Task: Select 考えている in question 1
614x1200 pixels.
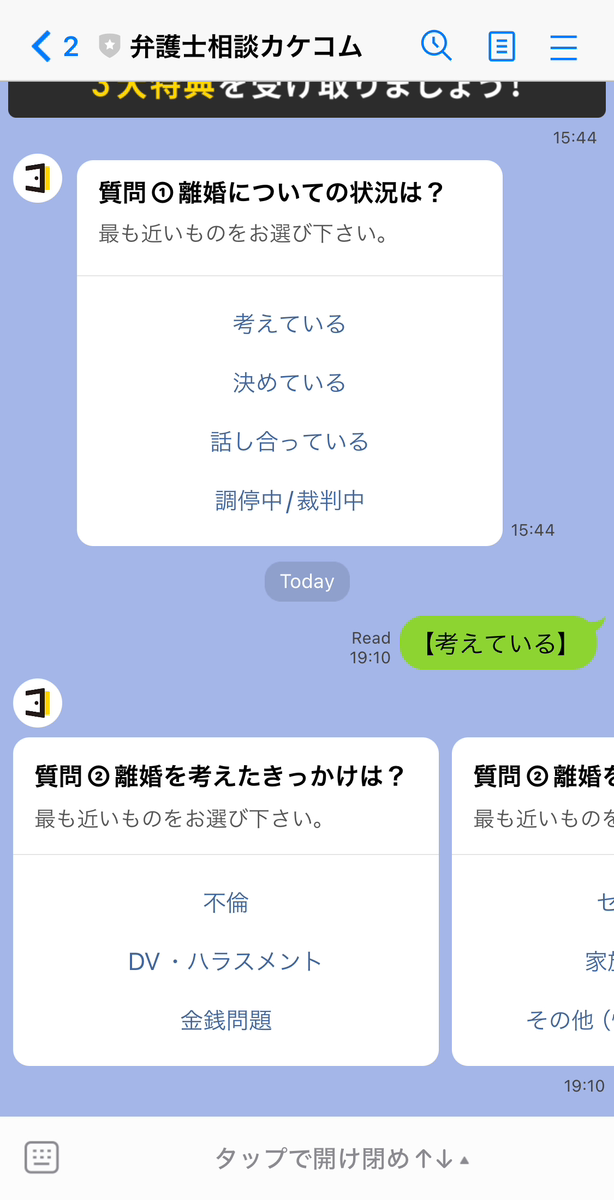Action: pos(289,324)
